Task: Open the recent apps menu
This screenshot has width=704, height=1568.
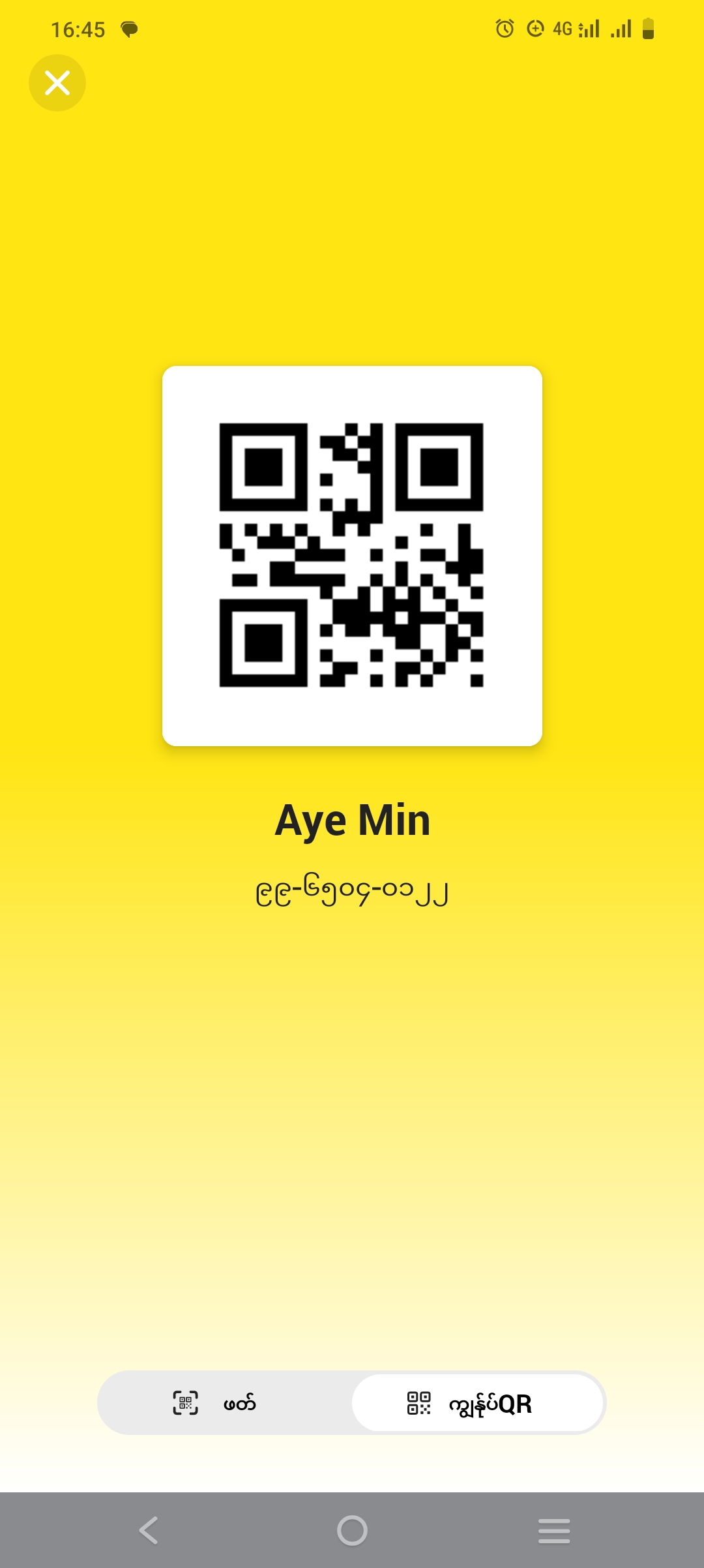Action: click(x=554, y=1530)
